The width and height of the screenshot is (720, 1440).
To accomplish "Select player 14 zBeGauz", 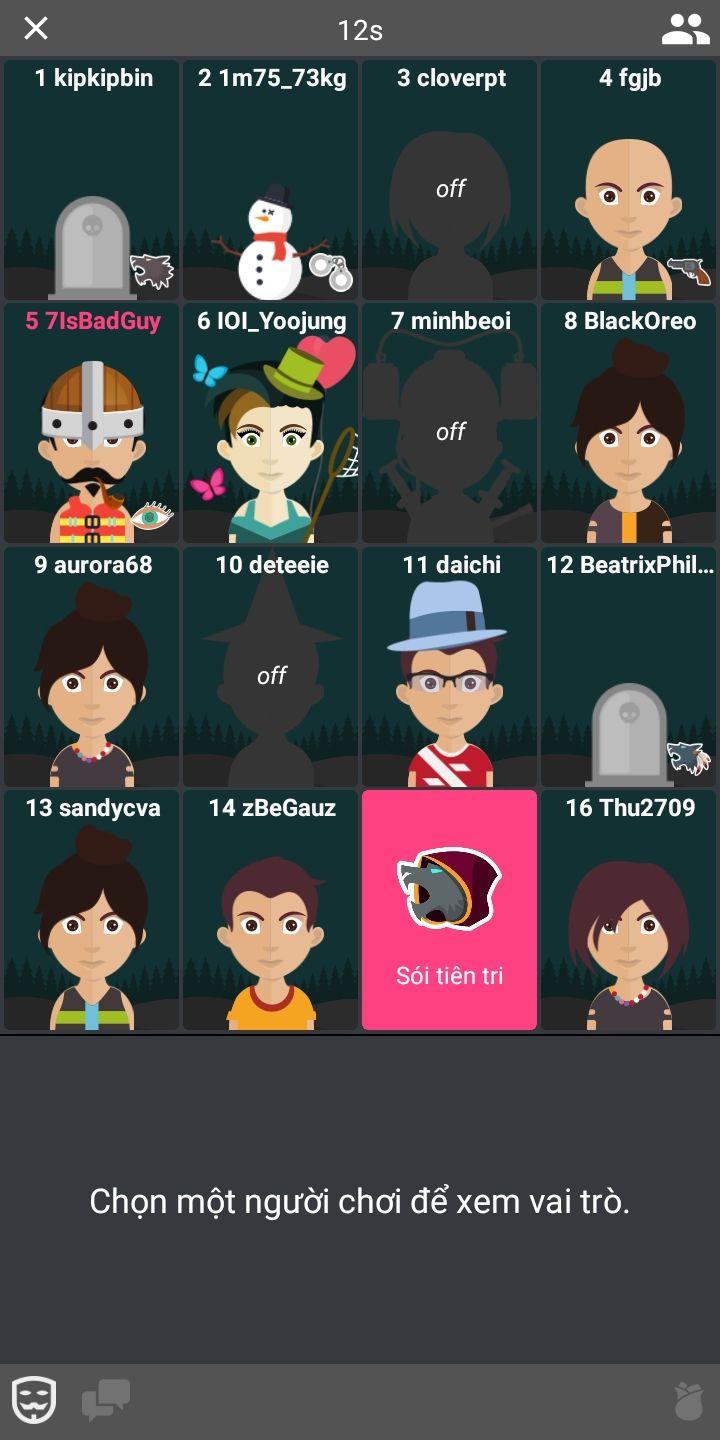I will point(270,910).
